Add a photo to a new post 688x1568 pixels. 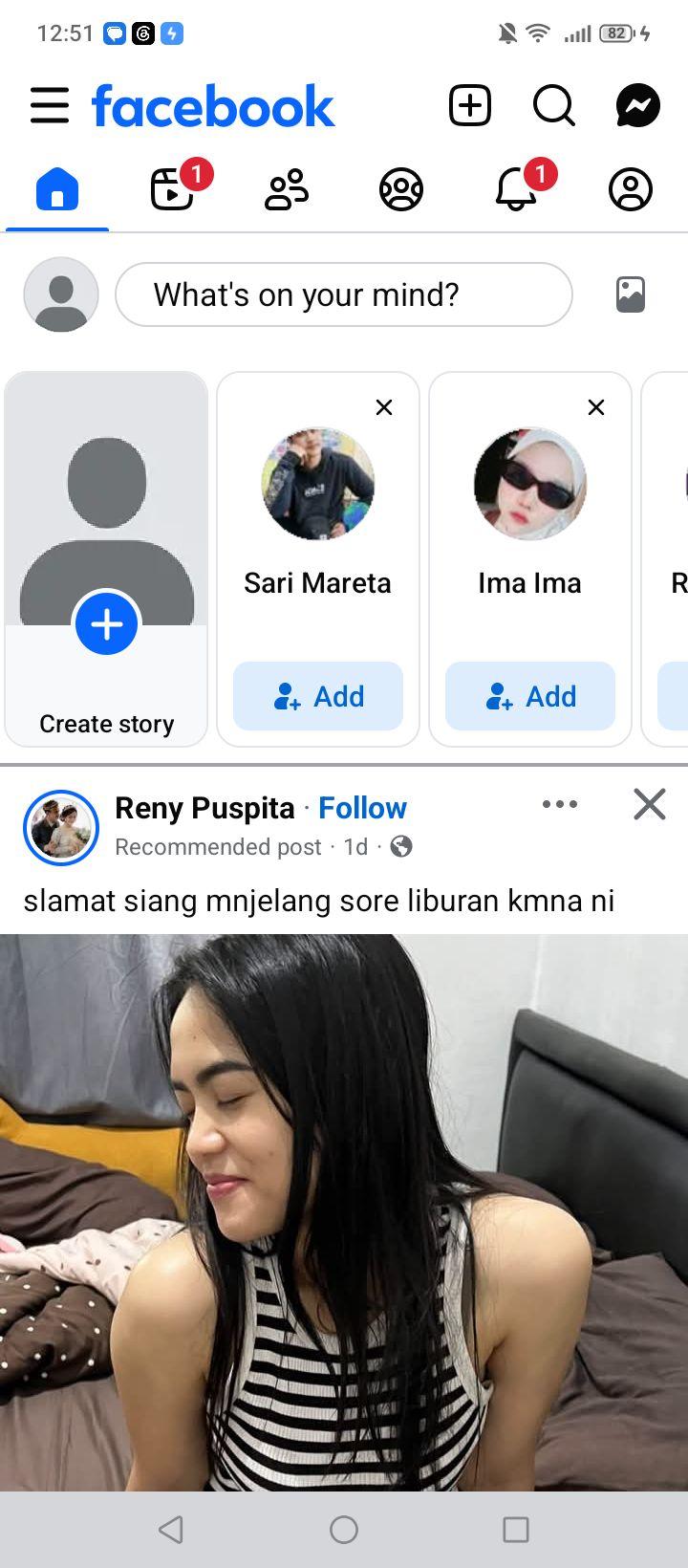(x=631, y=294)
